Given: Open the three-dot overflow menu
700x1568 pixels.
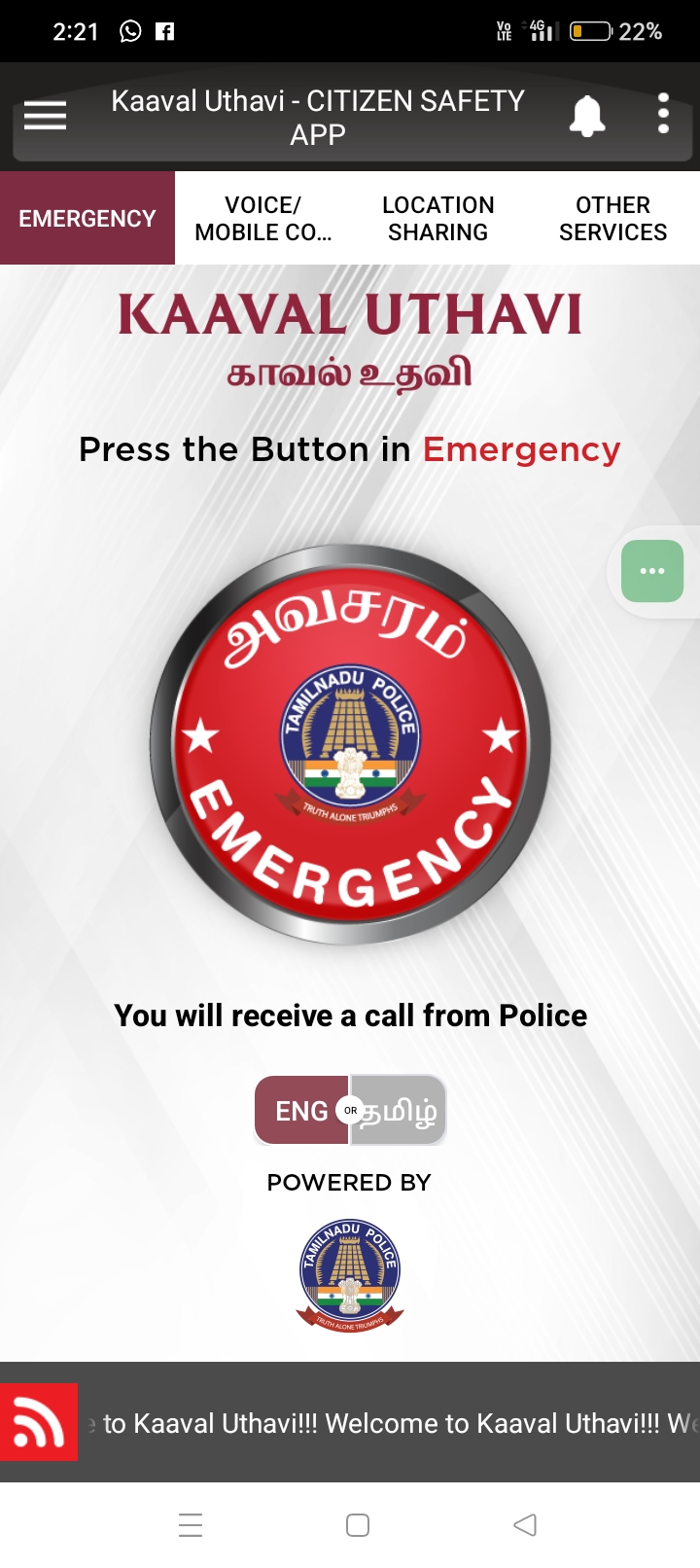Looking at the screenshot, I should click(x=663, y=114).
